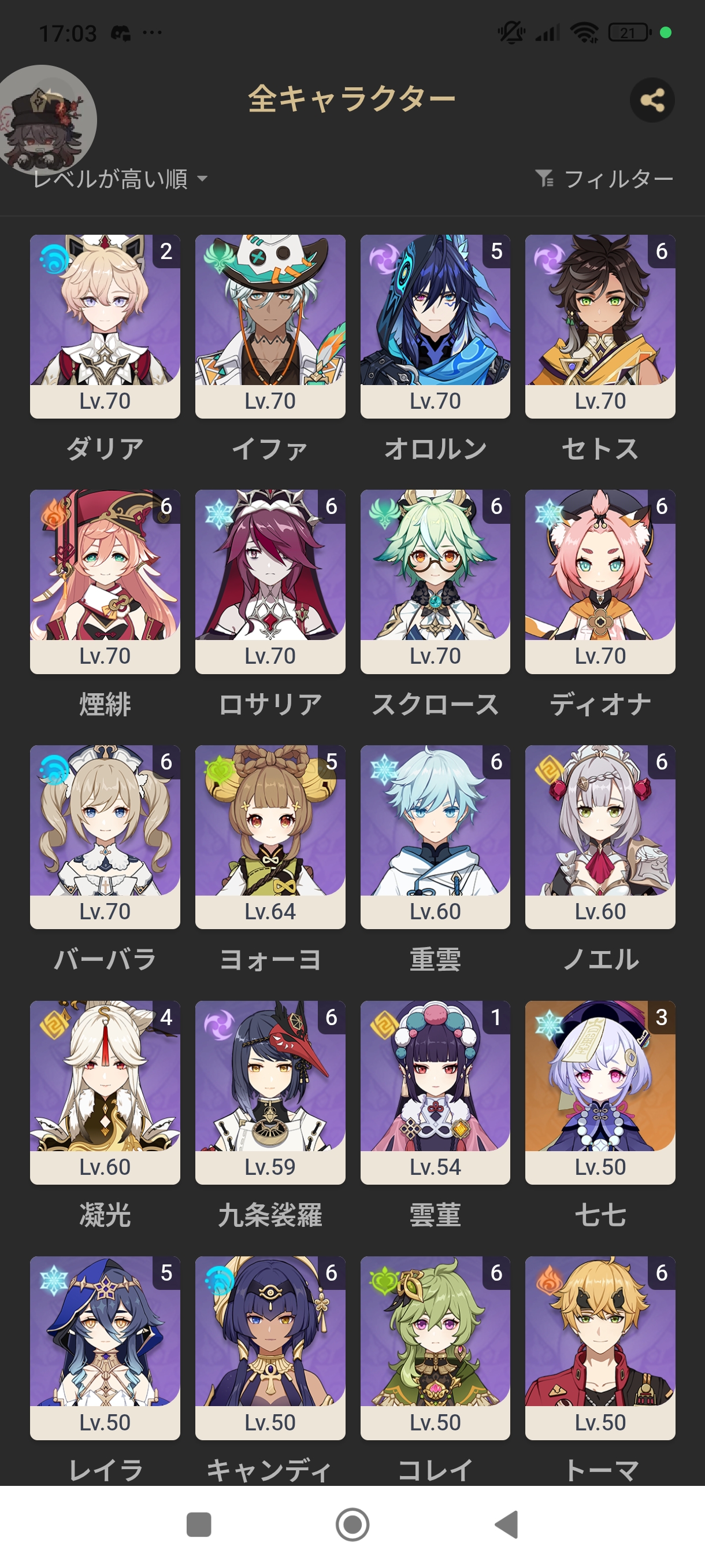
Task: Select セトス character card
Action: tap(600, 326)
